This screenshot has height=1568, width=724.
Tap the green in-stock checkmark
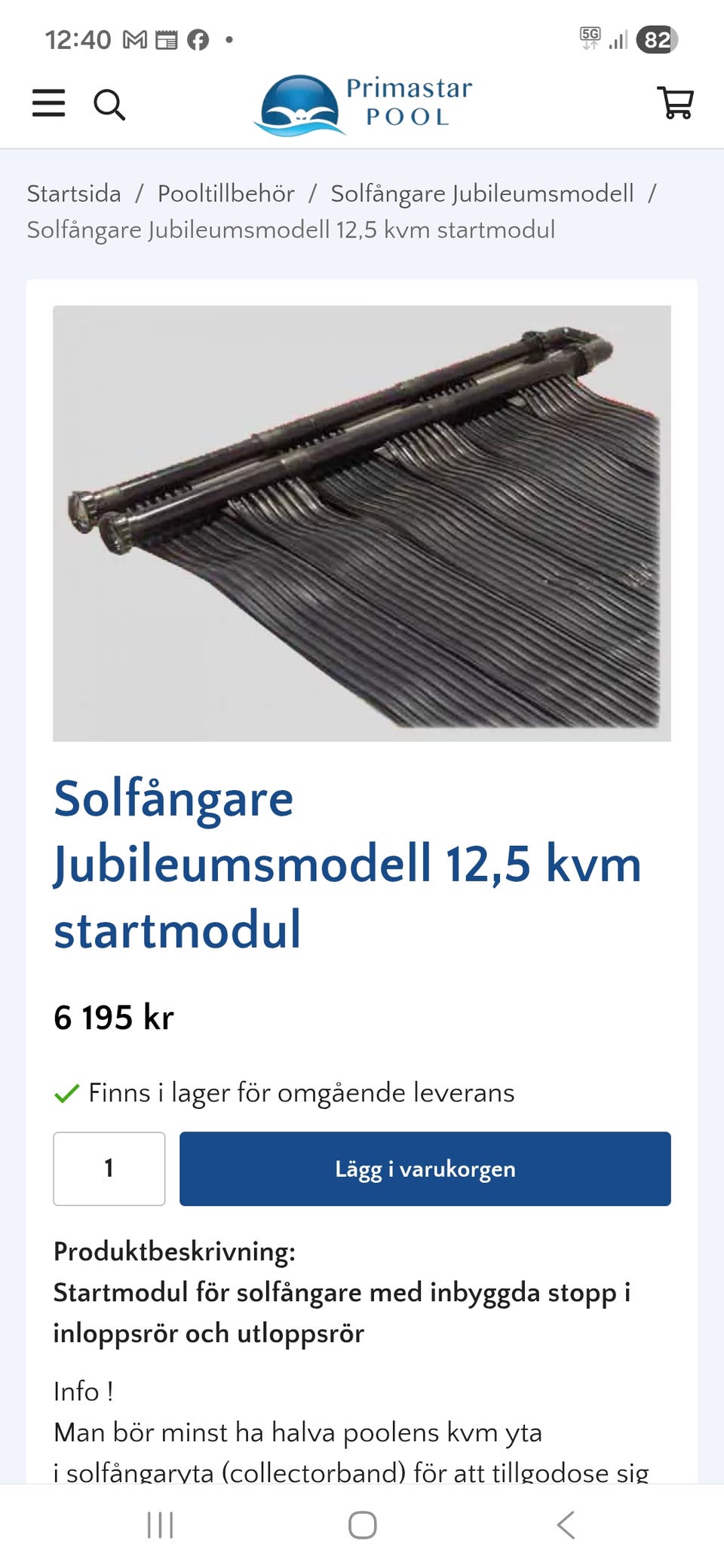point(66,1092)
